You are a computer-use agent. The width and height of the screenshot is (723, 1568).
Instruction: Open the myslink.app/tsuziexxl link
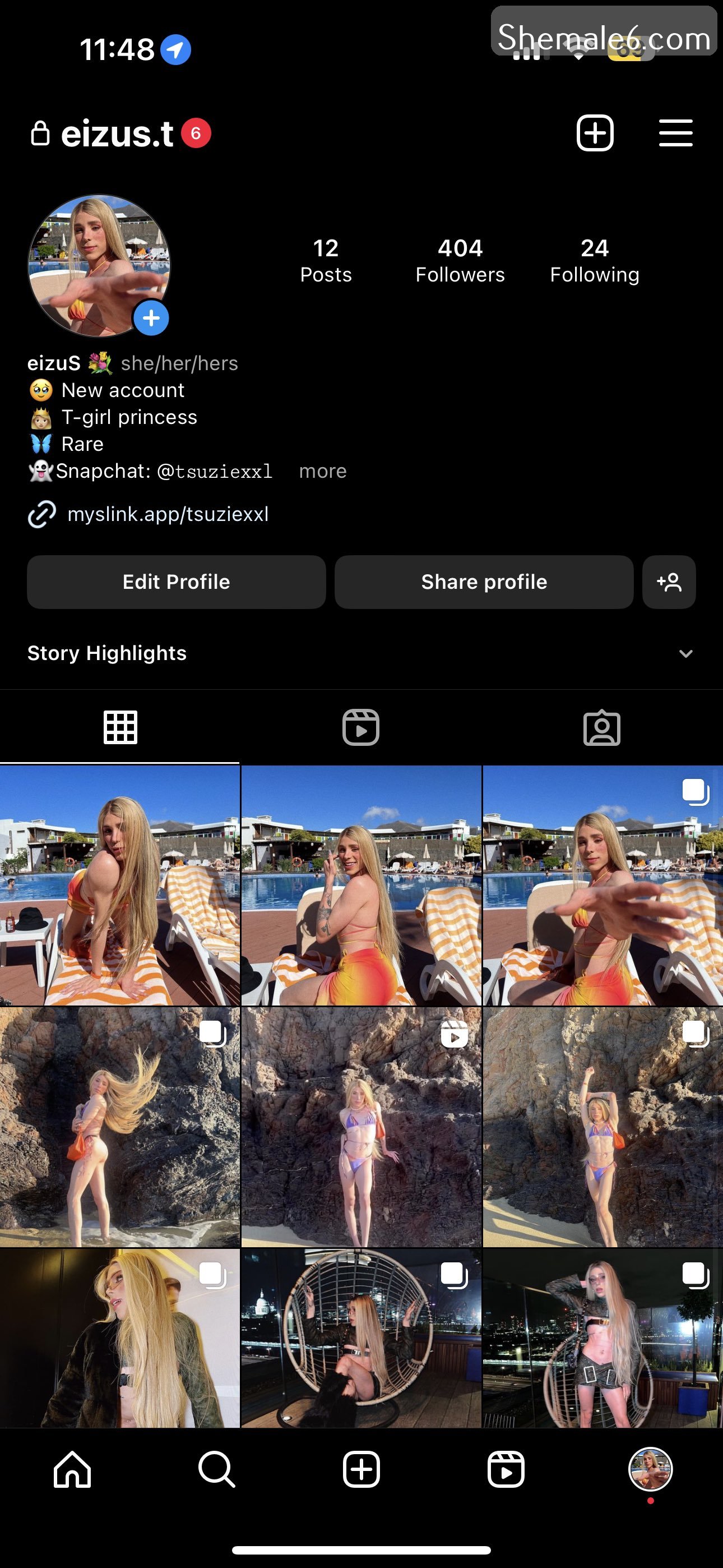tap(168, 514)
